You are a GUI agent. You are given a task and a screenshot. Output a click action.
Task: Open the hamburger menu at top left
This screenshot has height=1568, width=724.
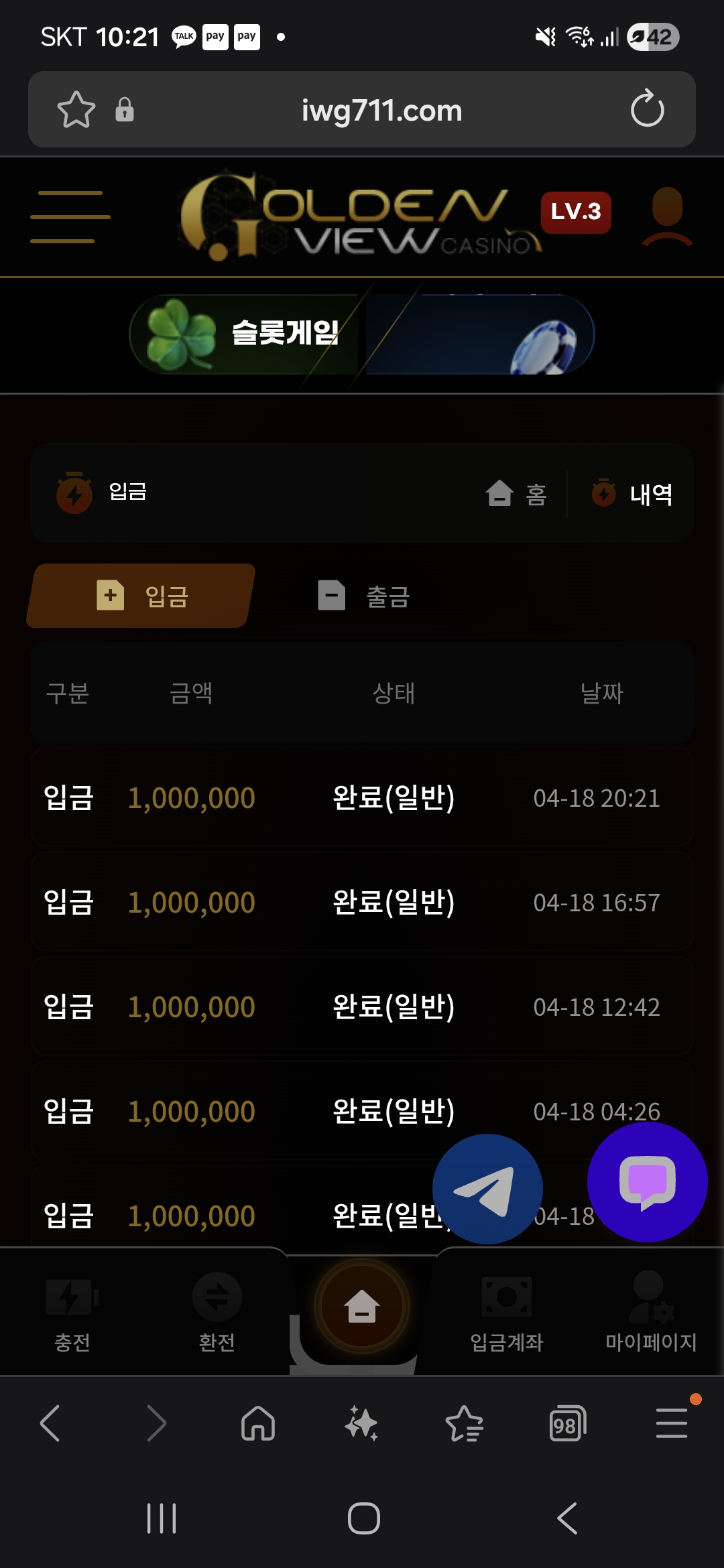pos(70,216)
